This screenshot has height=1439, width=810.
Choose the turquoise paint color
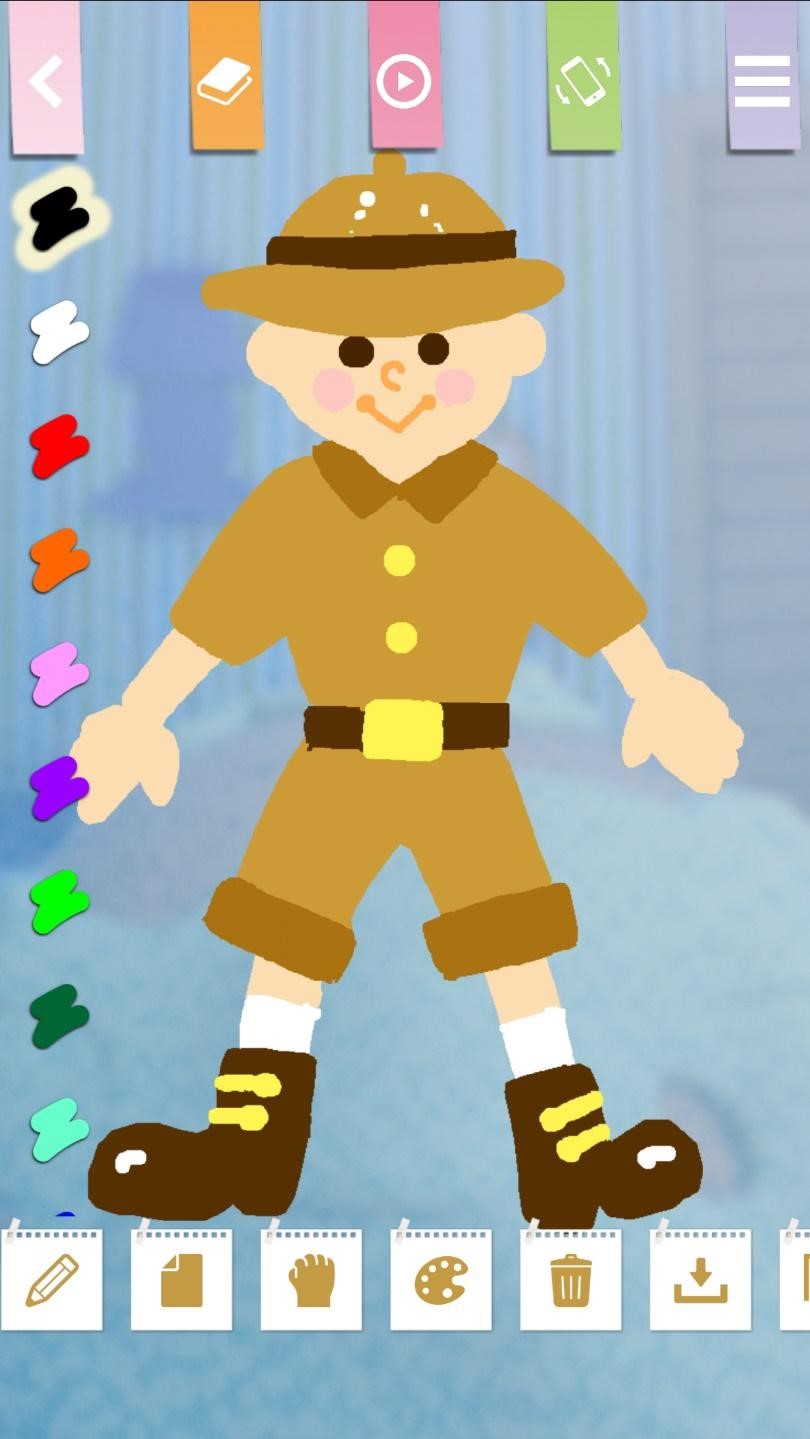[x=59, y=1129]
